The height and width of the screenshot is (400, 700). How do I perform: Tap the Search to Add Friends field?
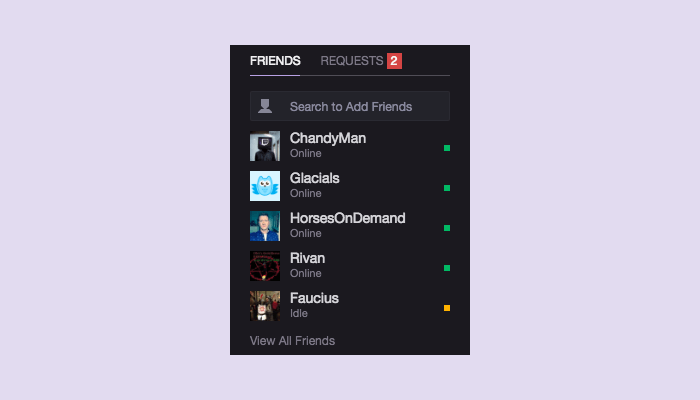click(x=350, y=106)
